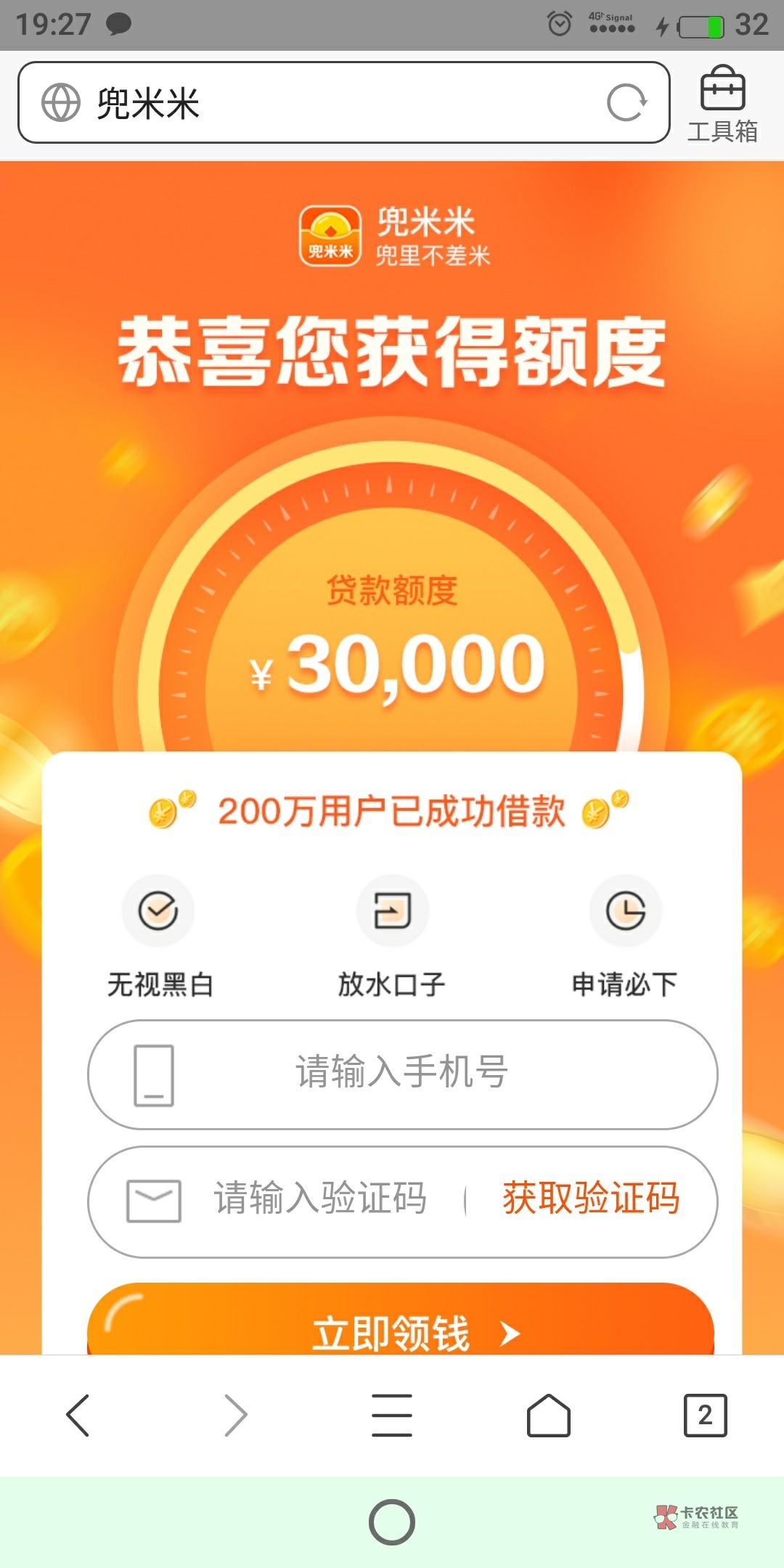Open the tab switcher showing 2
This screenshot has width=784, height=1568.
click(706, 1416)
